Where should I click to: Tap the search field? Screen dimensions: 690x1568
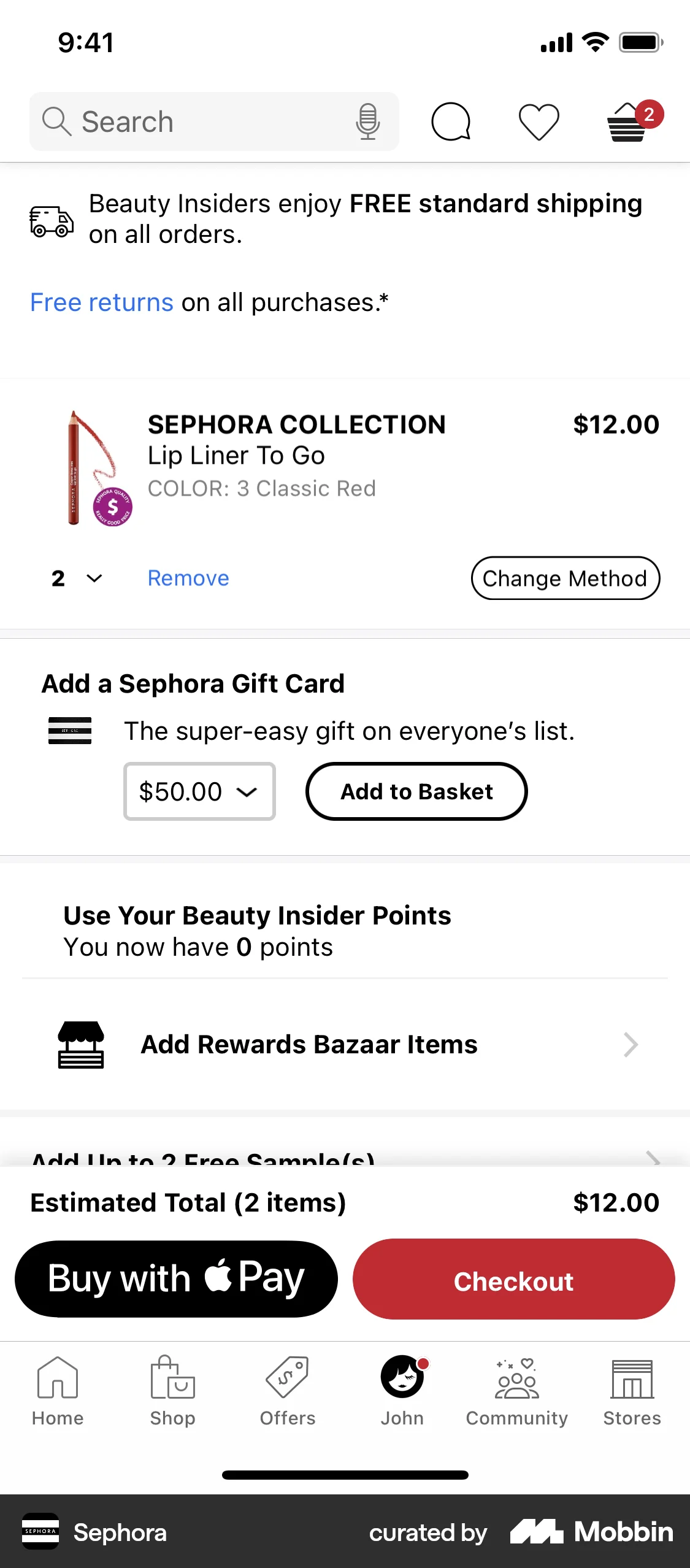click(184, 121)
